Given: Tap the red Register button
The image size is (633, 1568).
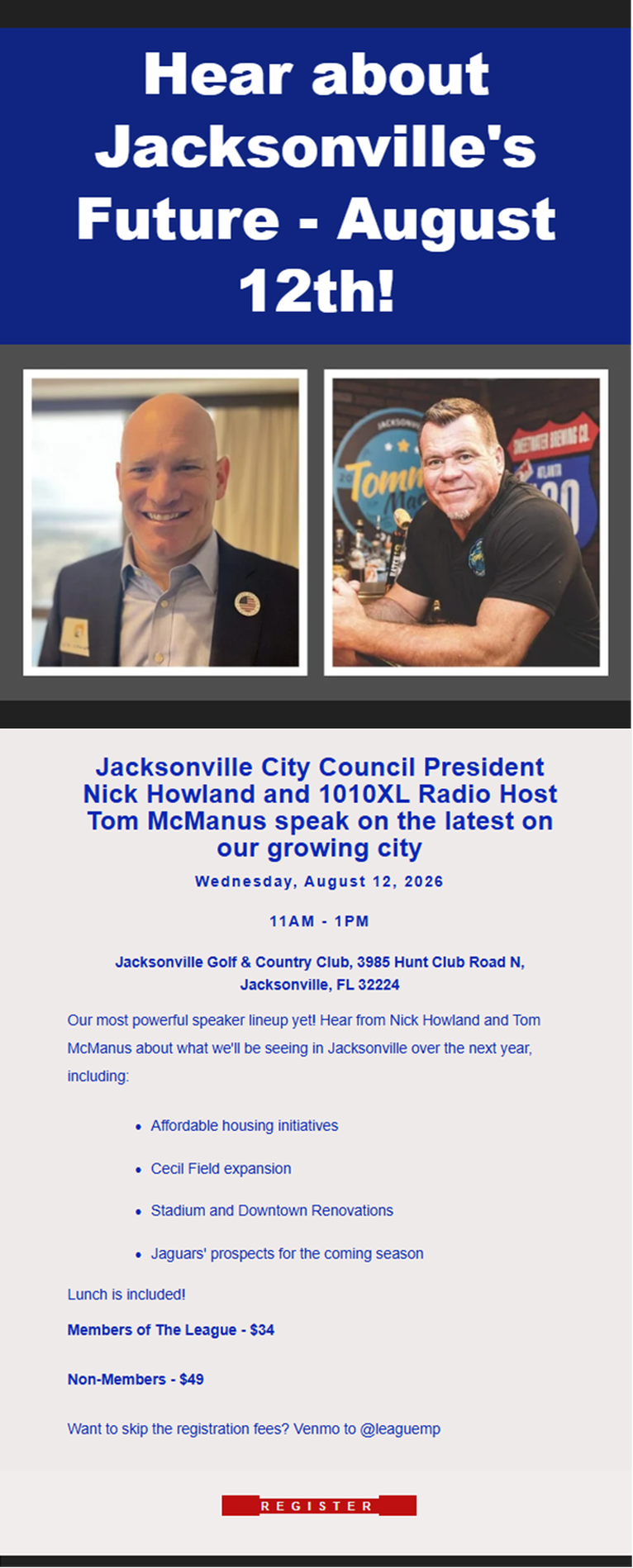Looking at the screenshot, I should point(319,1505).
